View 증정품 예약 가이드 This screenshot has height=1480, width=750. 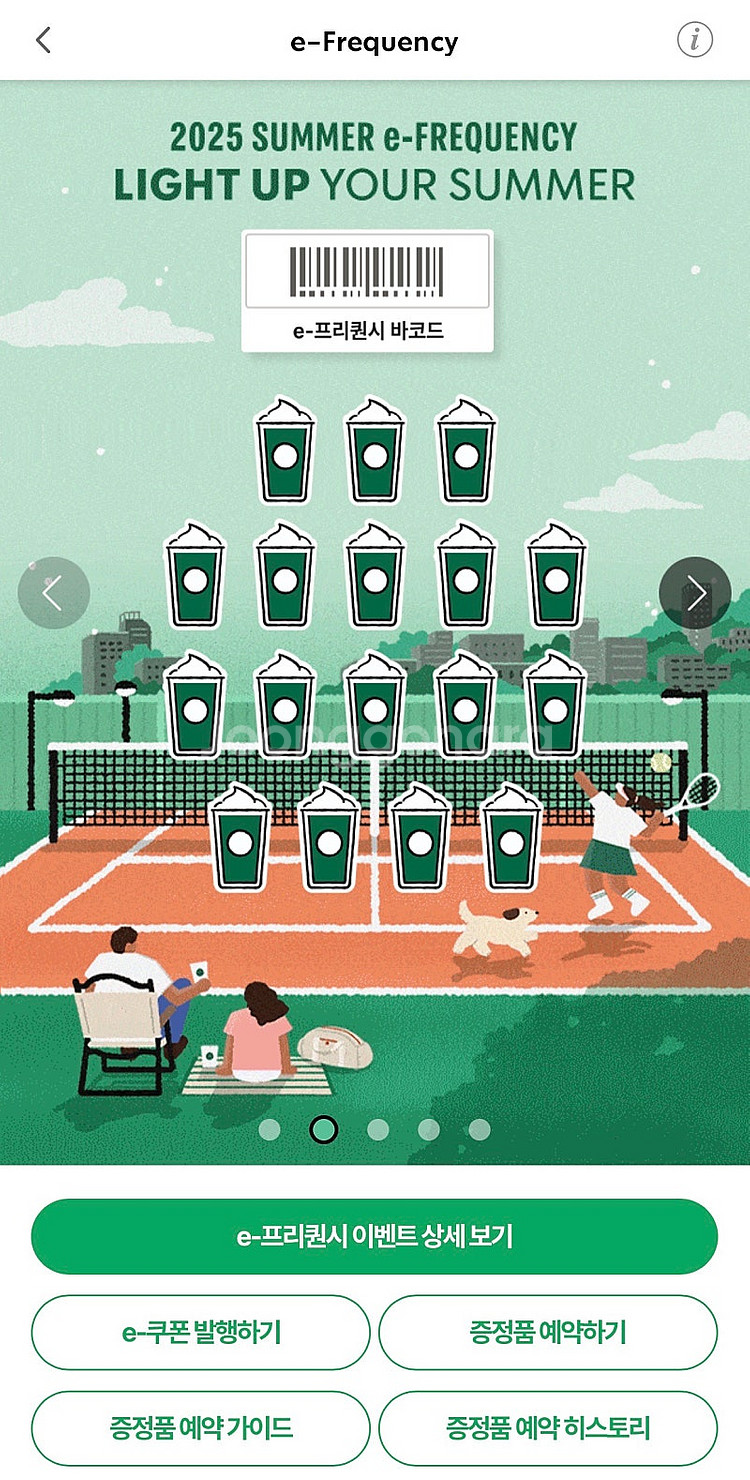click(x=201, y=1427)
